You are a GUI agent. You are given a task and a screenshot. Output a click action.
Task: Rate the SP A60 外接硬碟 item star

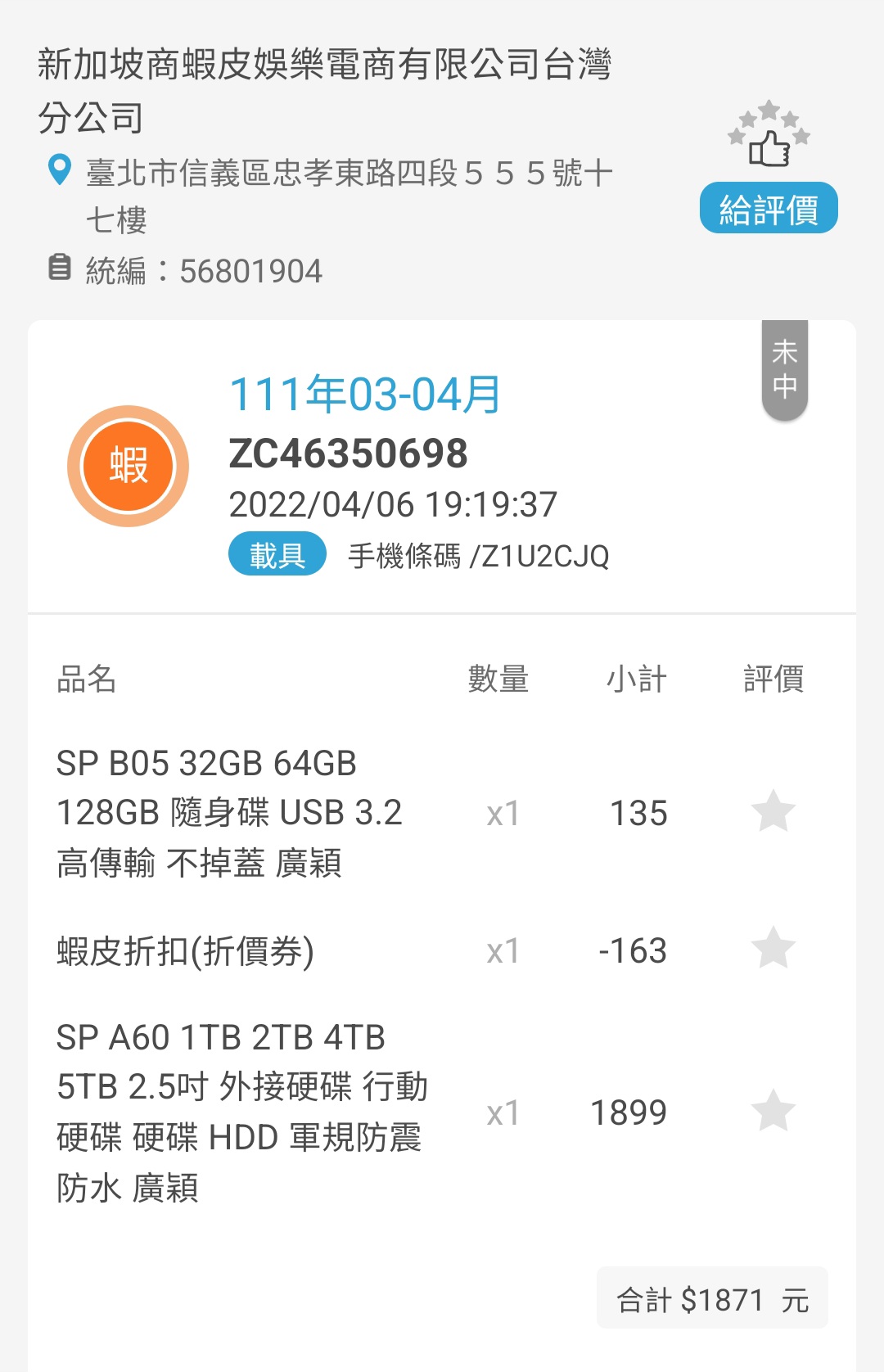tap(773, 1111)
